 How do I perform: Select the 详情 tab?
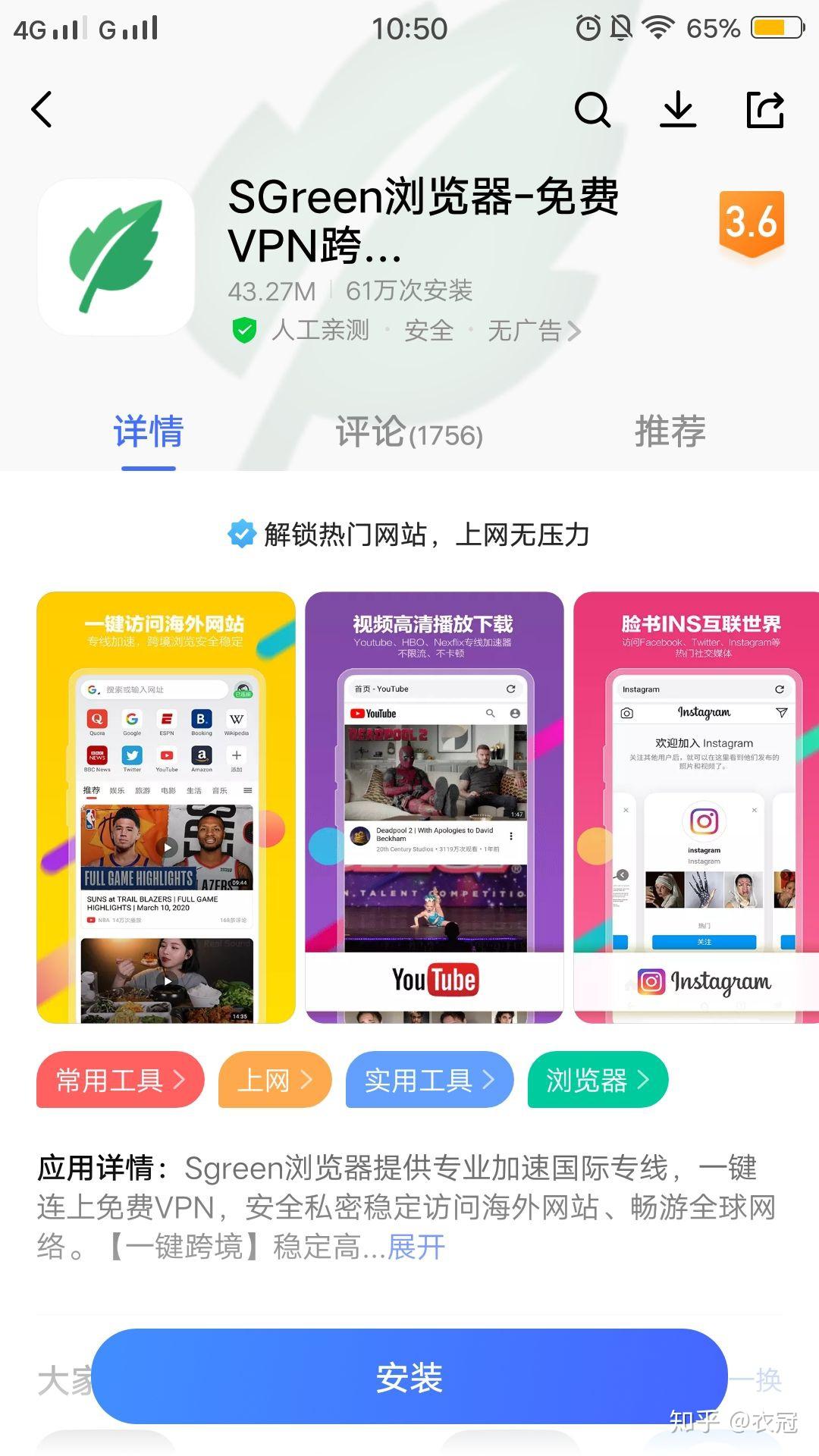(x=149, y=432)
